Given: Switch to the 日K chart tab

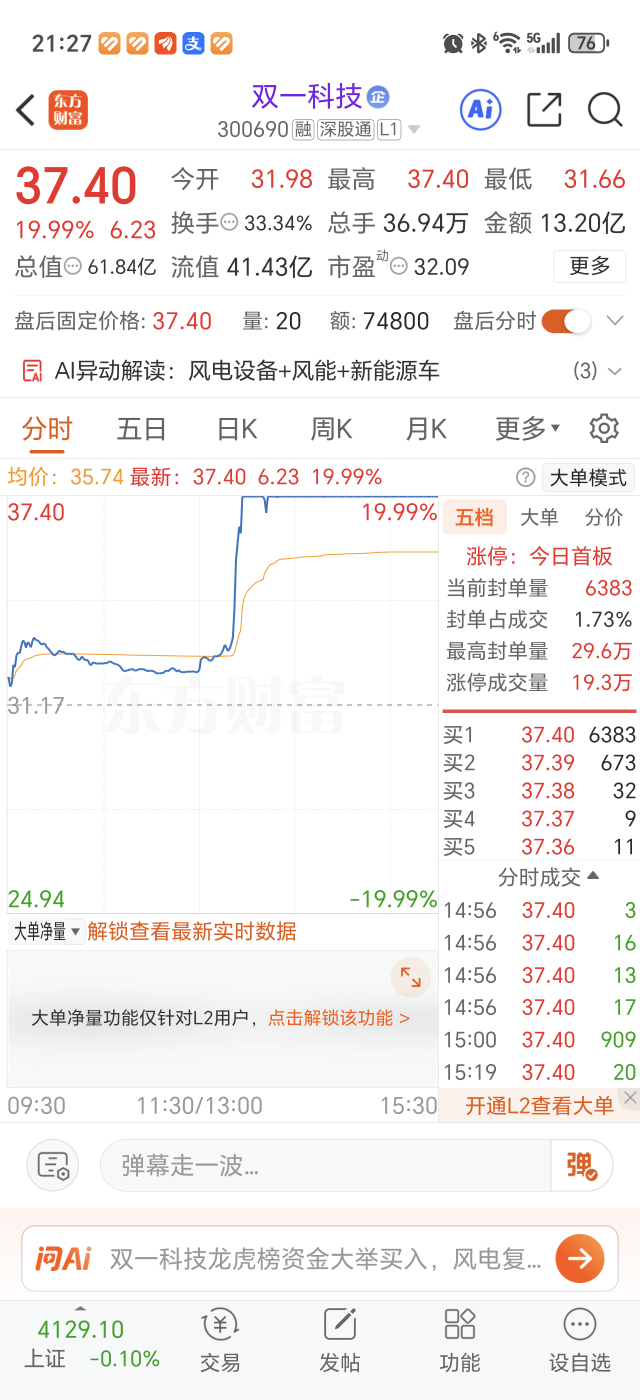Looking at the screenshot, I should [237, 429].
